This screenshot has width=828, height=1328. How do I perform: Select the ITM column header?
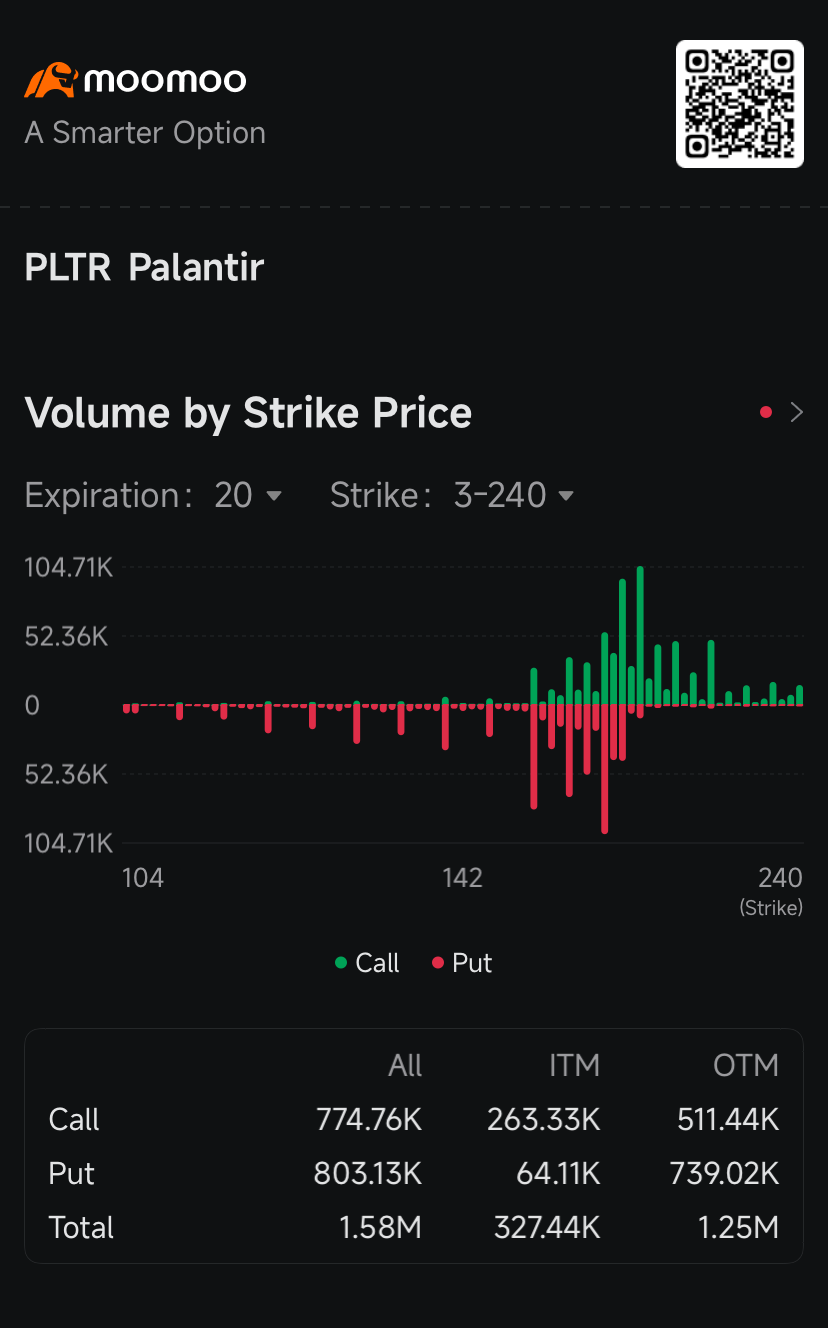coord(575,1065)
